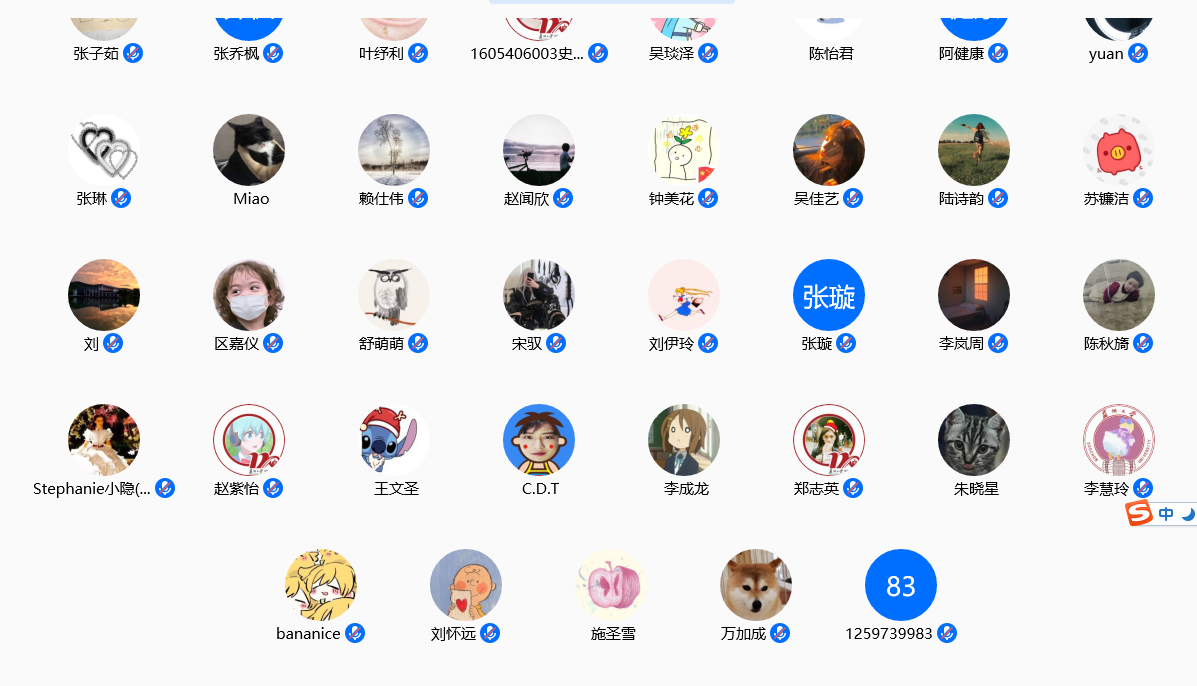
Task: Open Miao's participant tile
Action: click(249, 150)
